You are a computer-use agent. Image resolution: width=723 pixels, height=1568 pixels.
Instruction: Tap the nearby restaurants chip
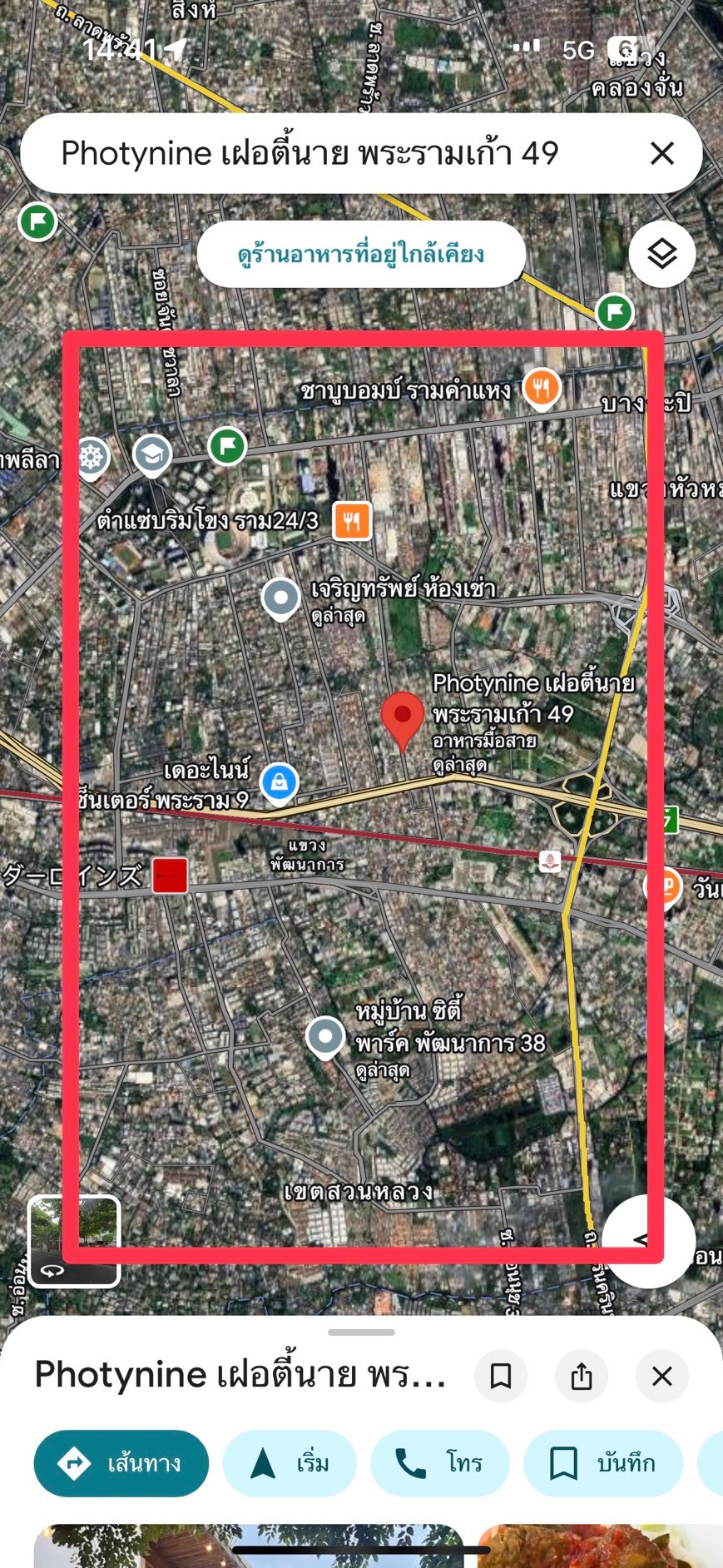click(361, 254)
